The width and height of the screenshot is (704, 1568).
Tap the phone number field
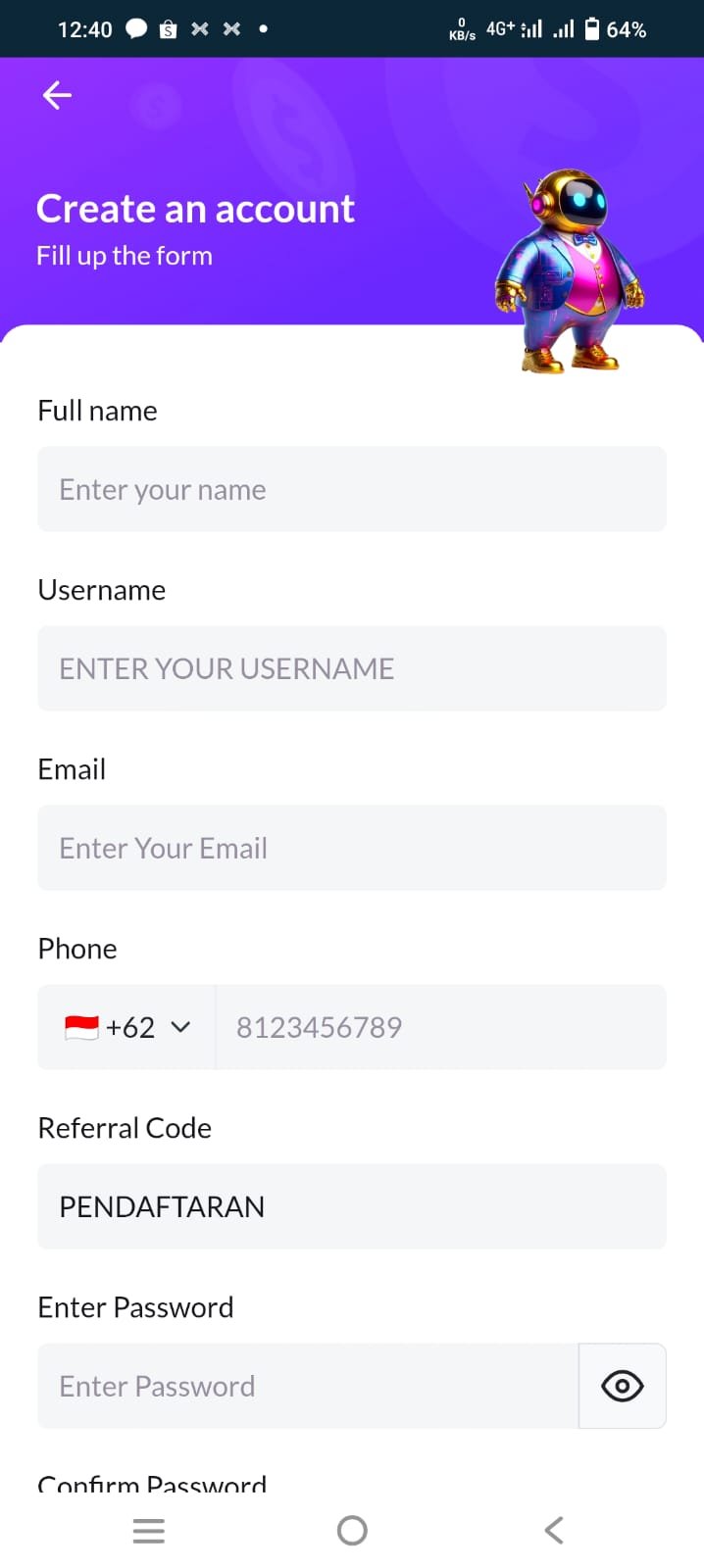coord(441,1027)
